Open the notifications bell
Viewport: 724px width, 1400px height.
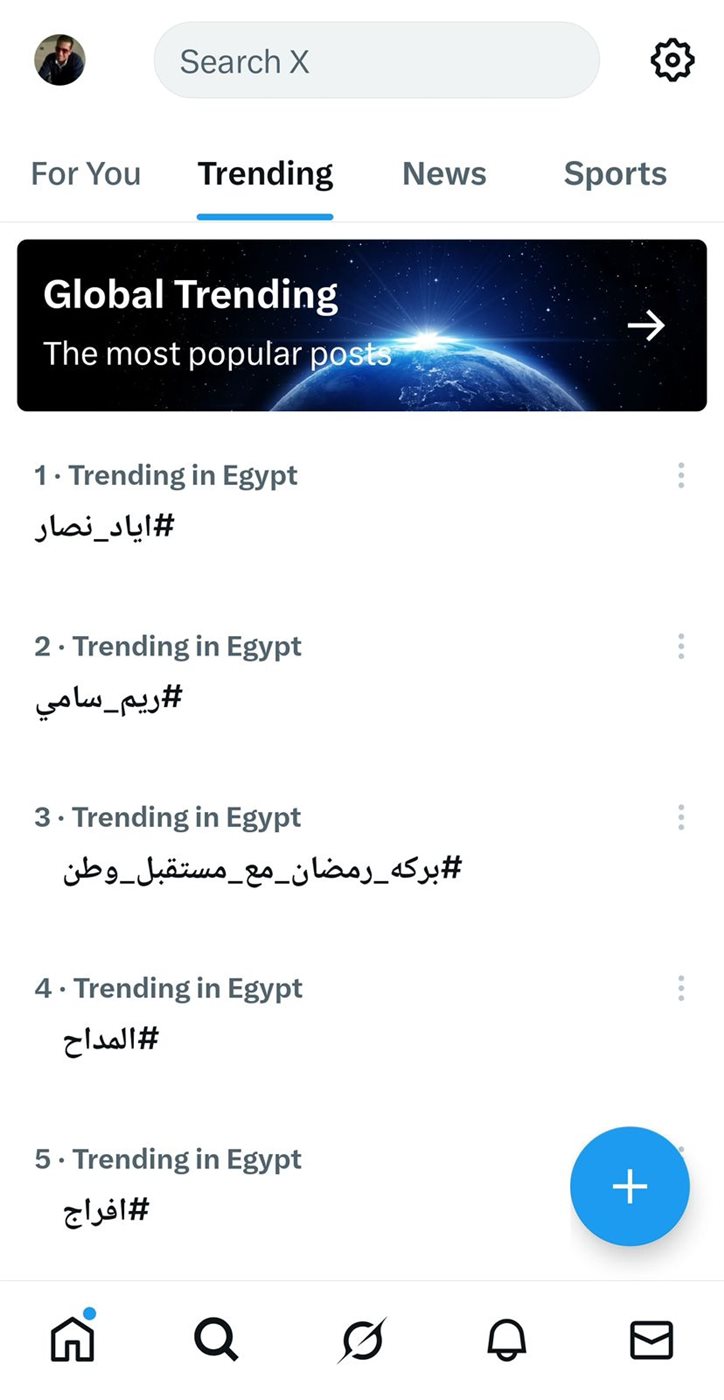506,1340
